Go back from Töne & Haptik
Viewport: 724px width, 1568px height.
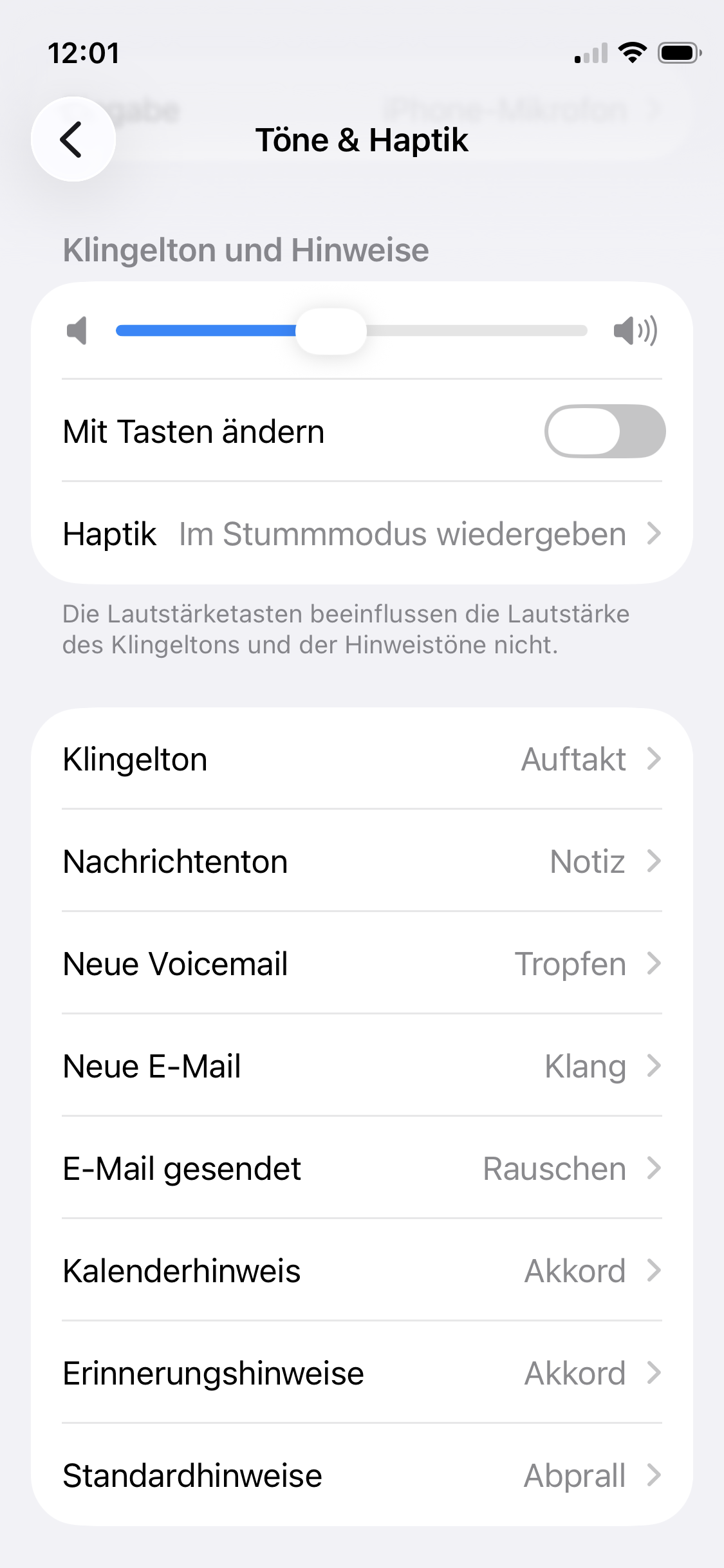73,140
